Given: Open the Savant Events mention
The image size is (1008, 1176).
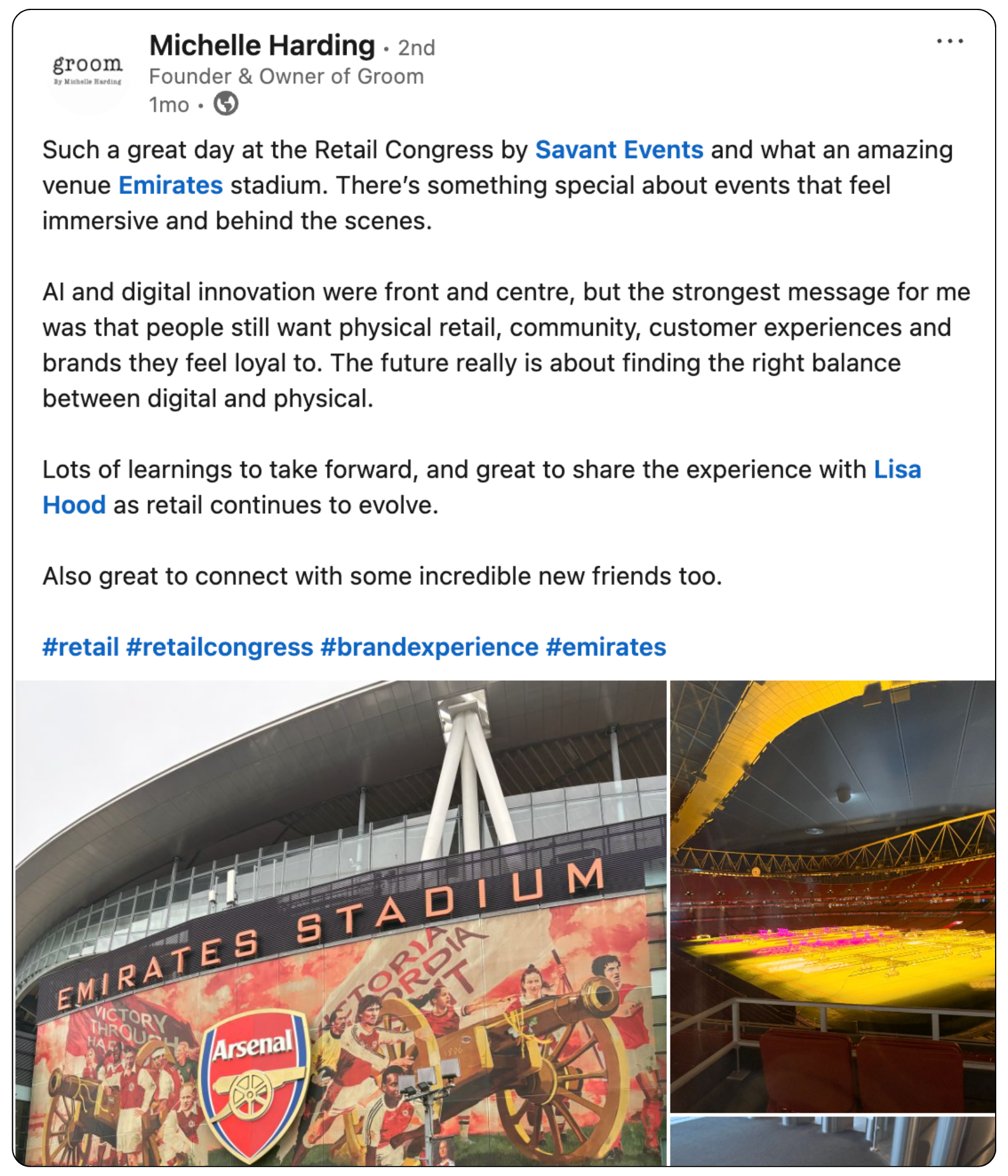Looking at the screenshot, I should point(619,150).
